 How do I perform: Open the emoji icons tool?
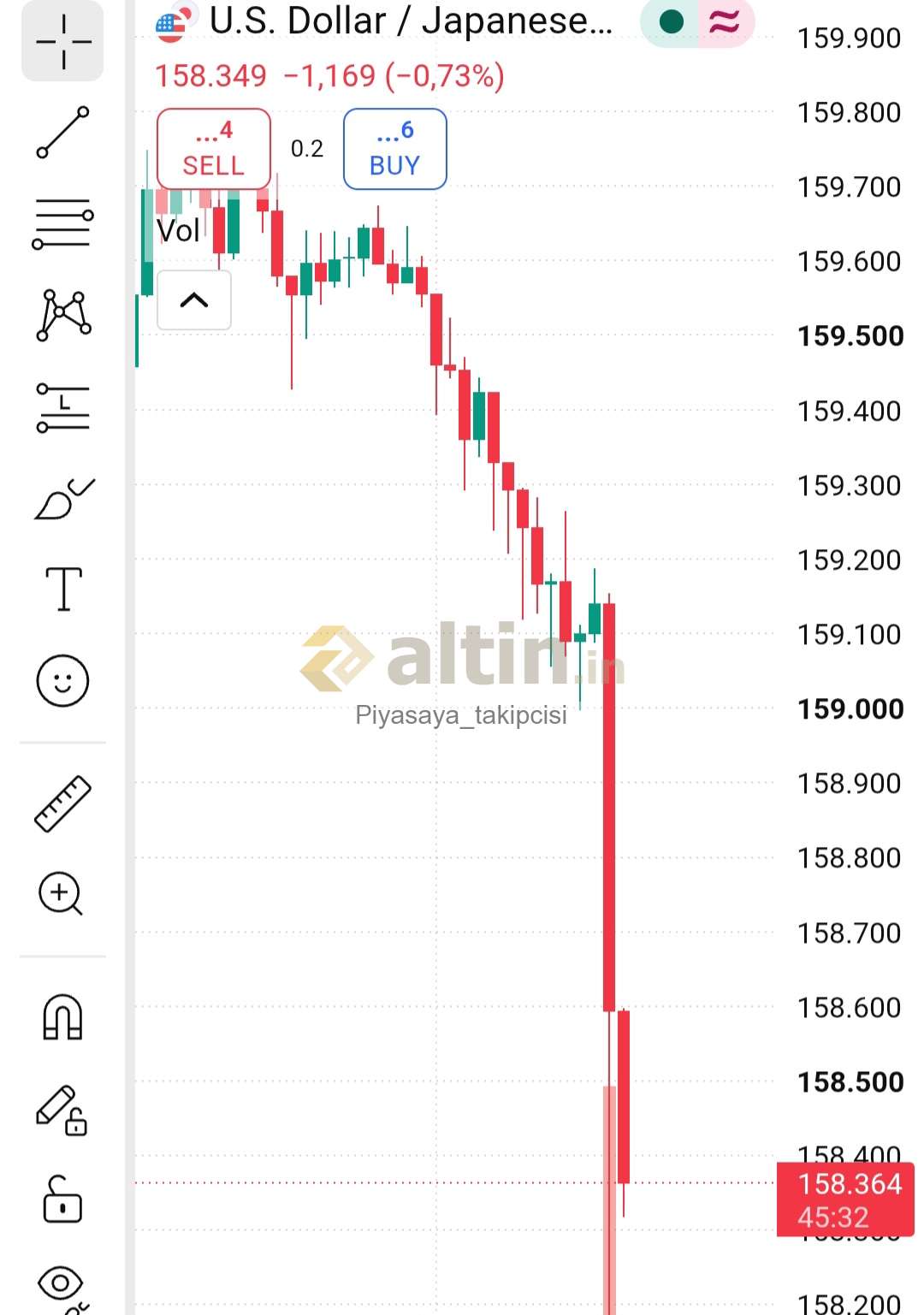click(62, 681)
